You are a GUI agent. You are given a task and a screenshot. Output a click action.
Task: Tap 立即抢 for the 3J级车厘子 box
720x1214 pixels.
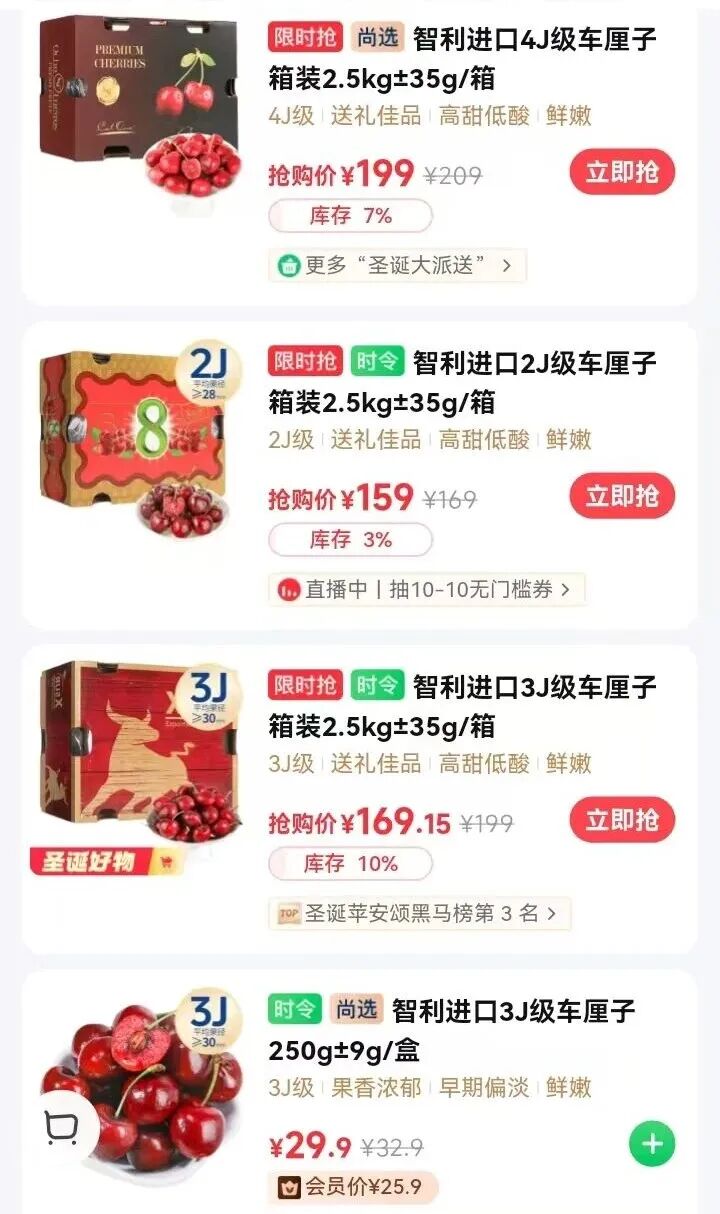pyautogui.click(x=622, y=820)
